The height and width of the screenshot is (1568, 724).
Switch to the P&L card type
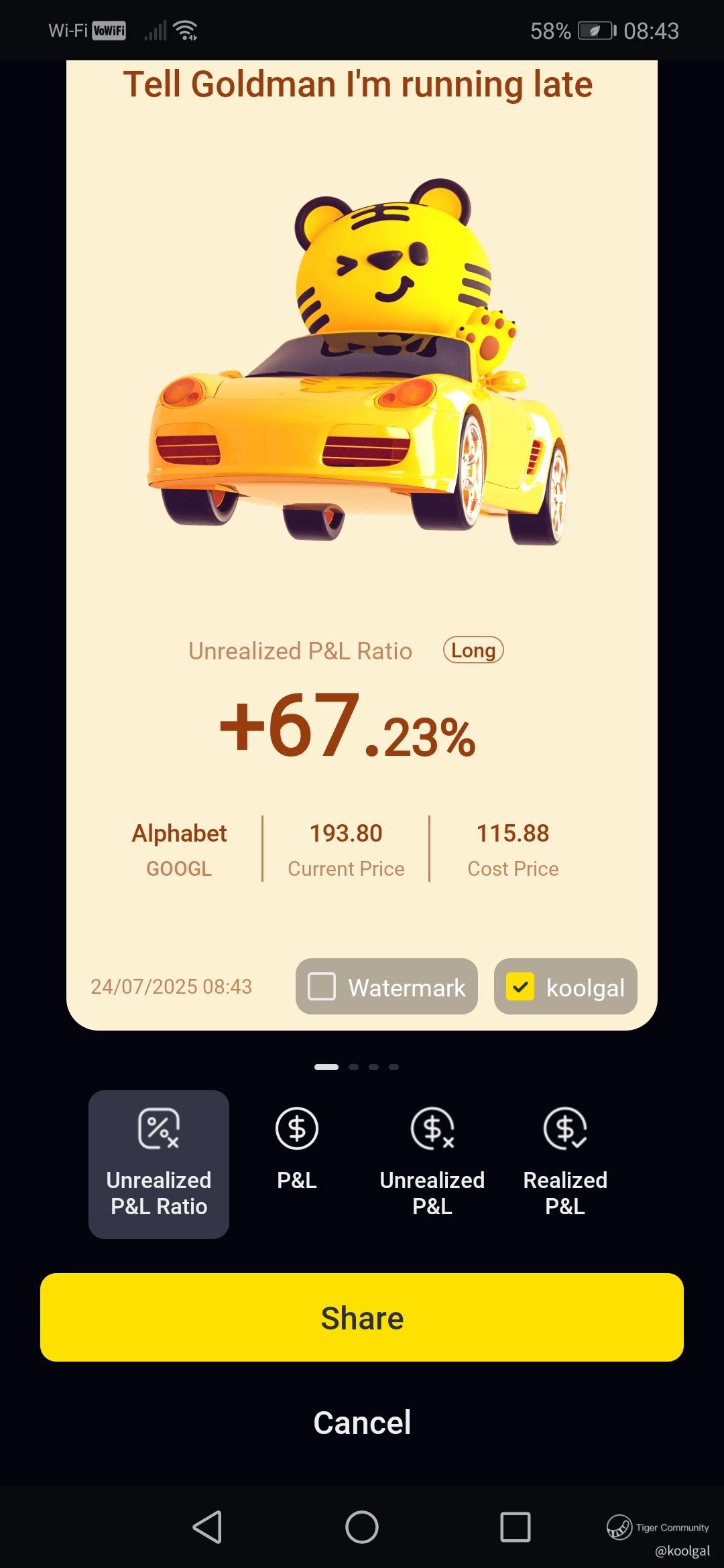click(296, 1149)
